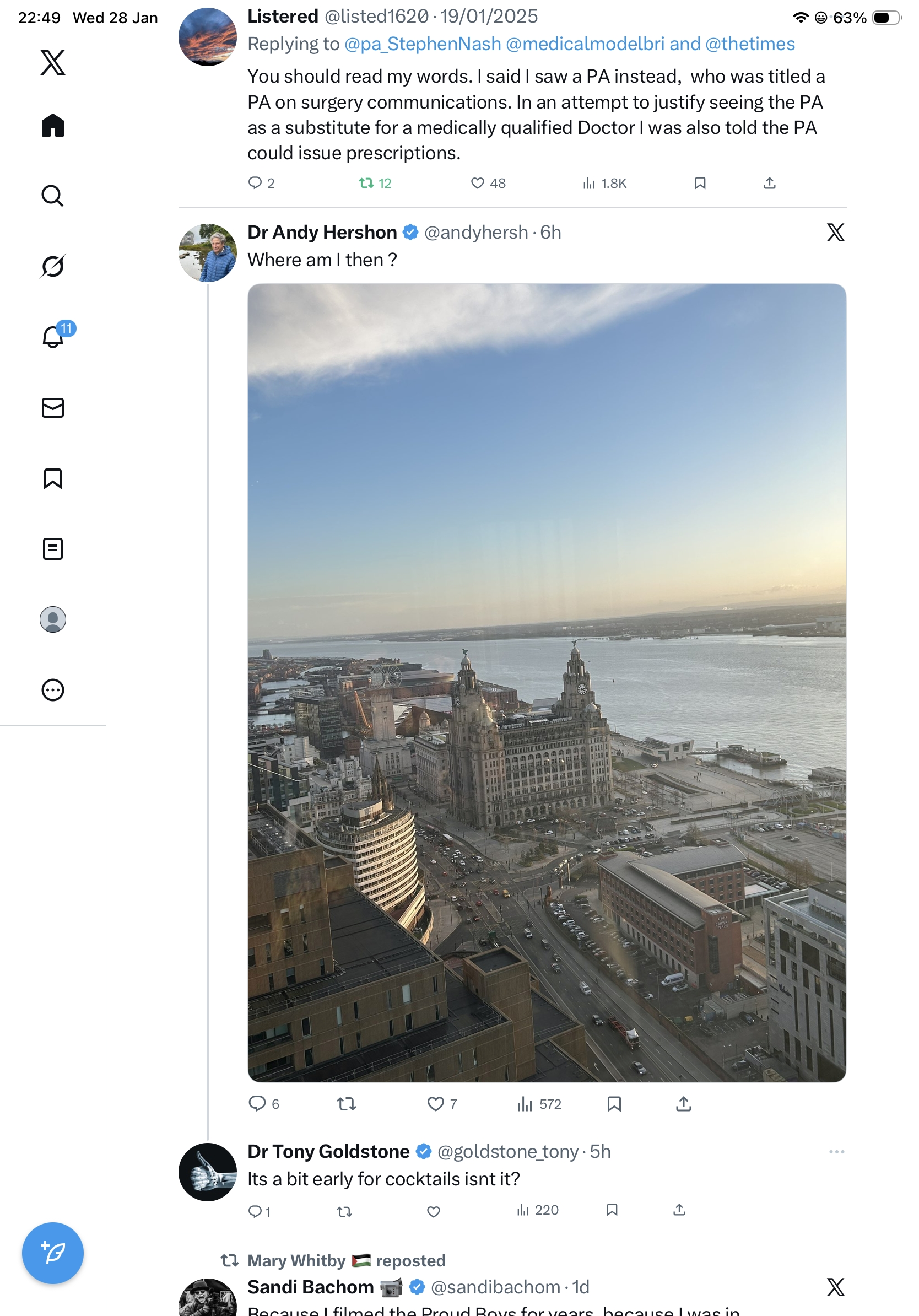This screenshot has width=919, height=1316.
Task: Open Dr Andy Hershon's Liverpool photo
Action: pyautogui.click(x=546, y=682)
